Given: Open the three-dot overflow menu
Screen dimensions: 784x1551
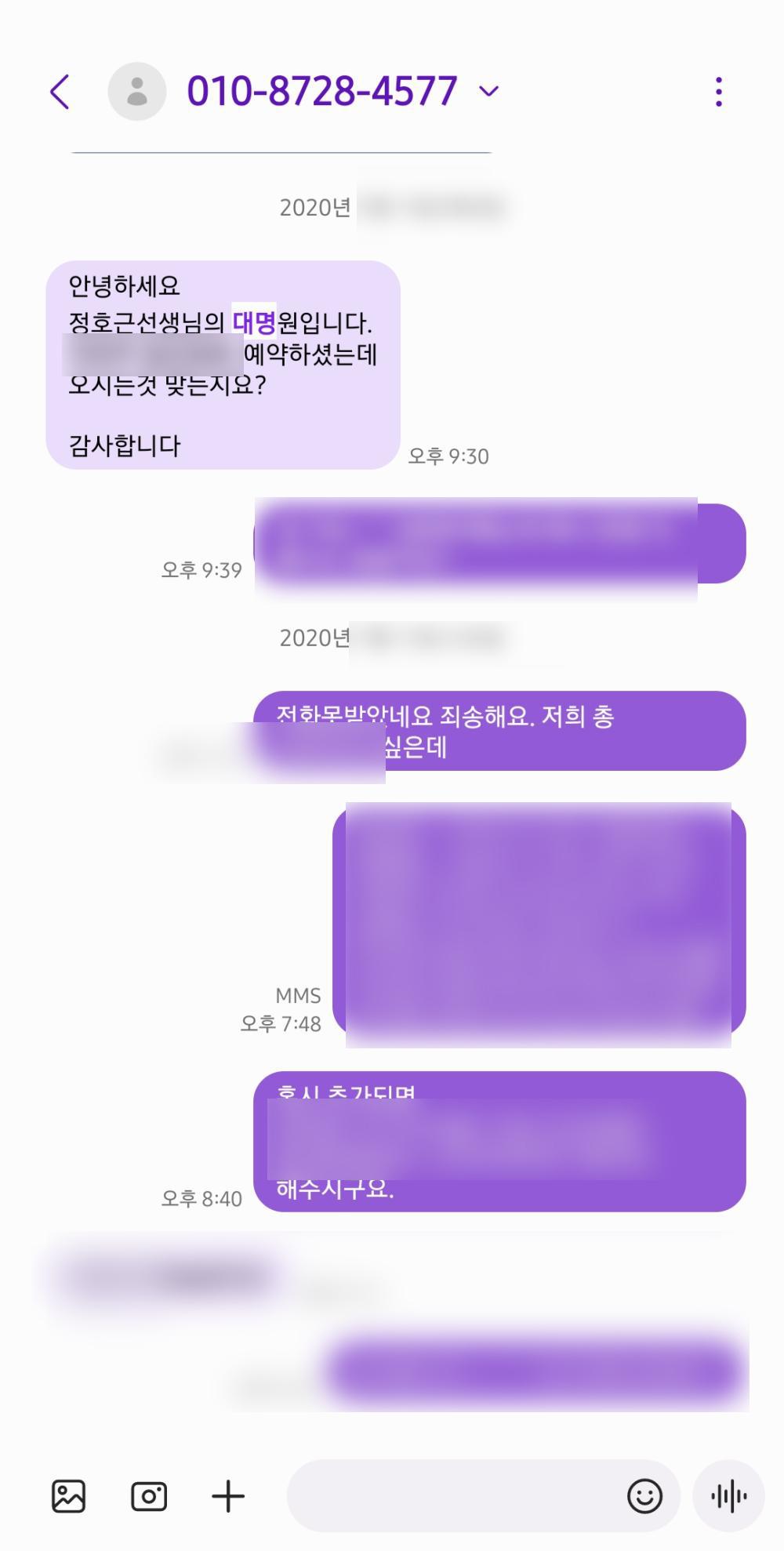Looking at the screenshot, I should point(718,92).
